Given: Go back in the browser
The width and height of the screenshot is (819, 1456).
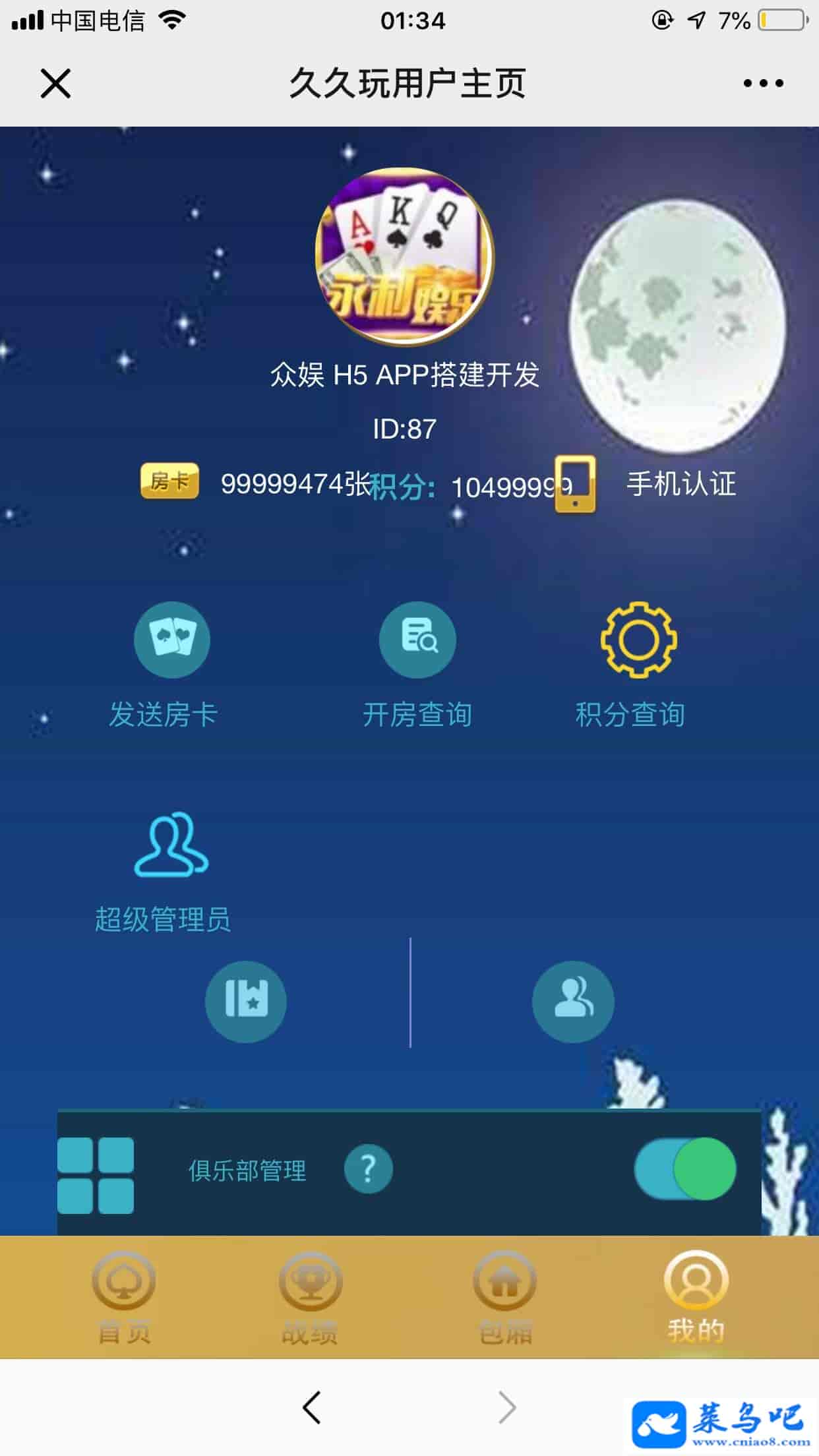Looking at the screenshot, I should 312,1408.
